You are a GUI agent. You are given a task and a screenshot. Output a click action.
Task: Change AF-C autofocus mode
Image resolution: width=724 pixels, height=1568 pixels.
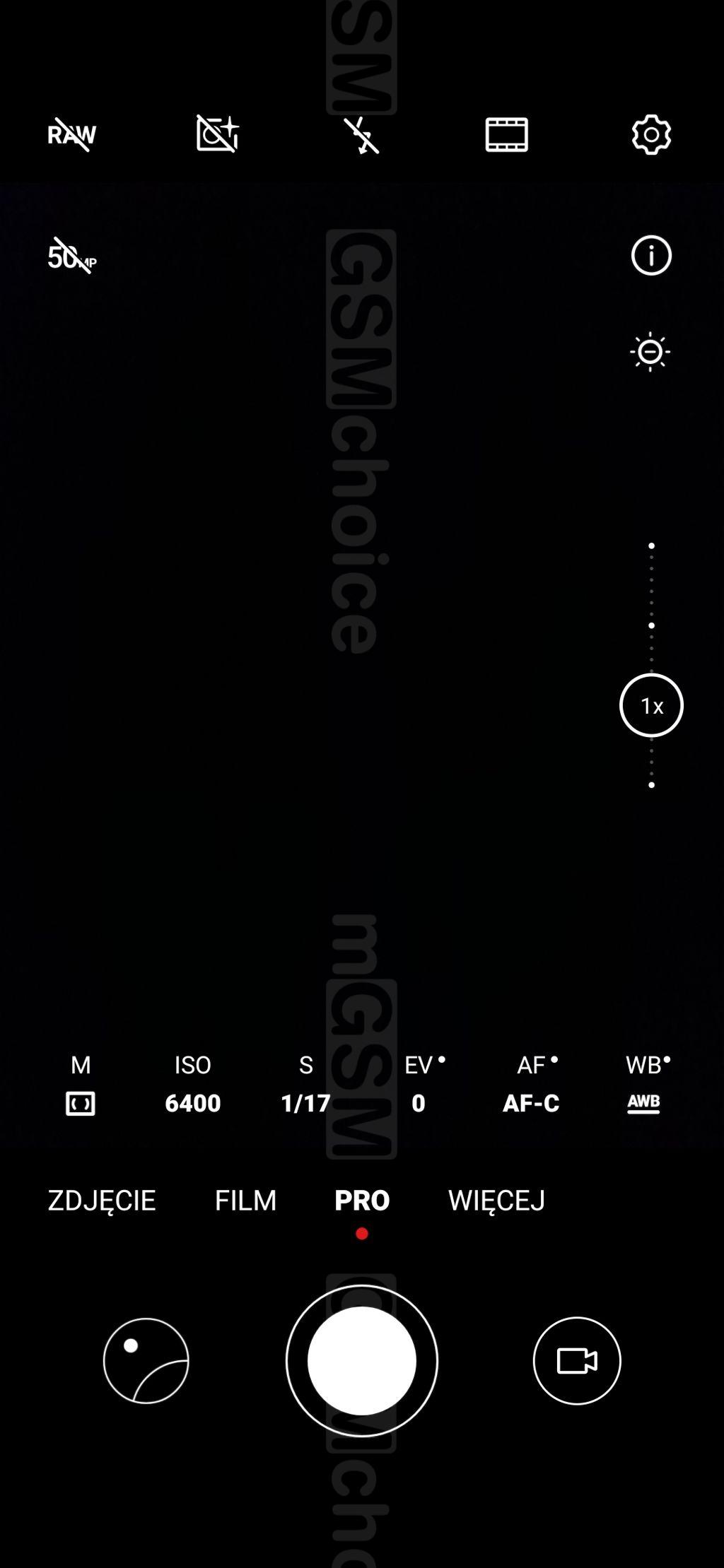(x=531, y=1085)
